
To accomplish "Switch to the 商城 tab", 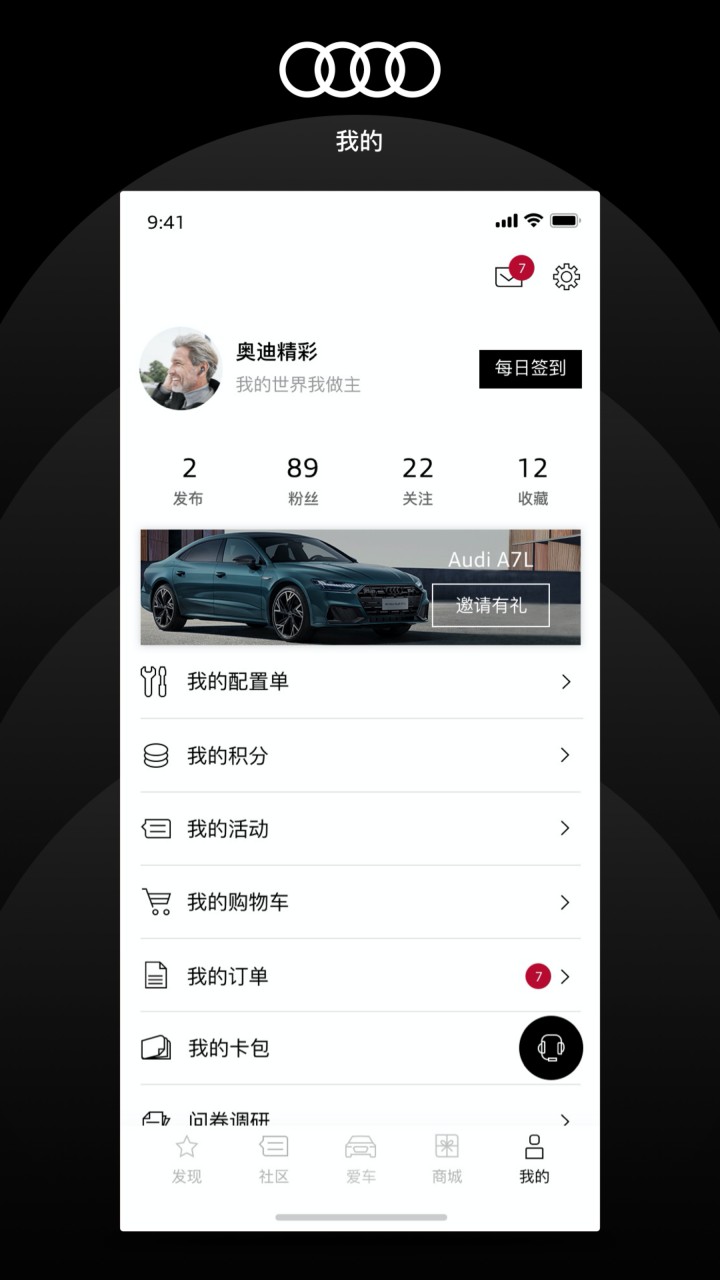I will coord(445,1158).
